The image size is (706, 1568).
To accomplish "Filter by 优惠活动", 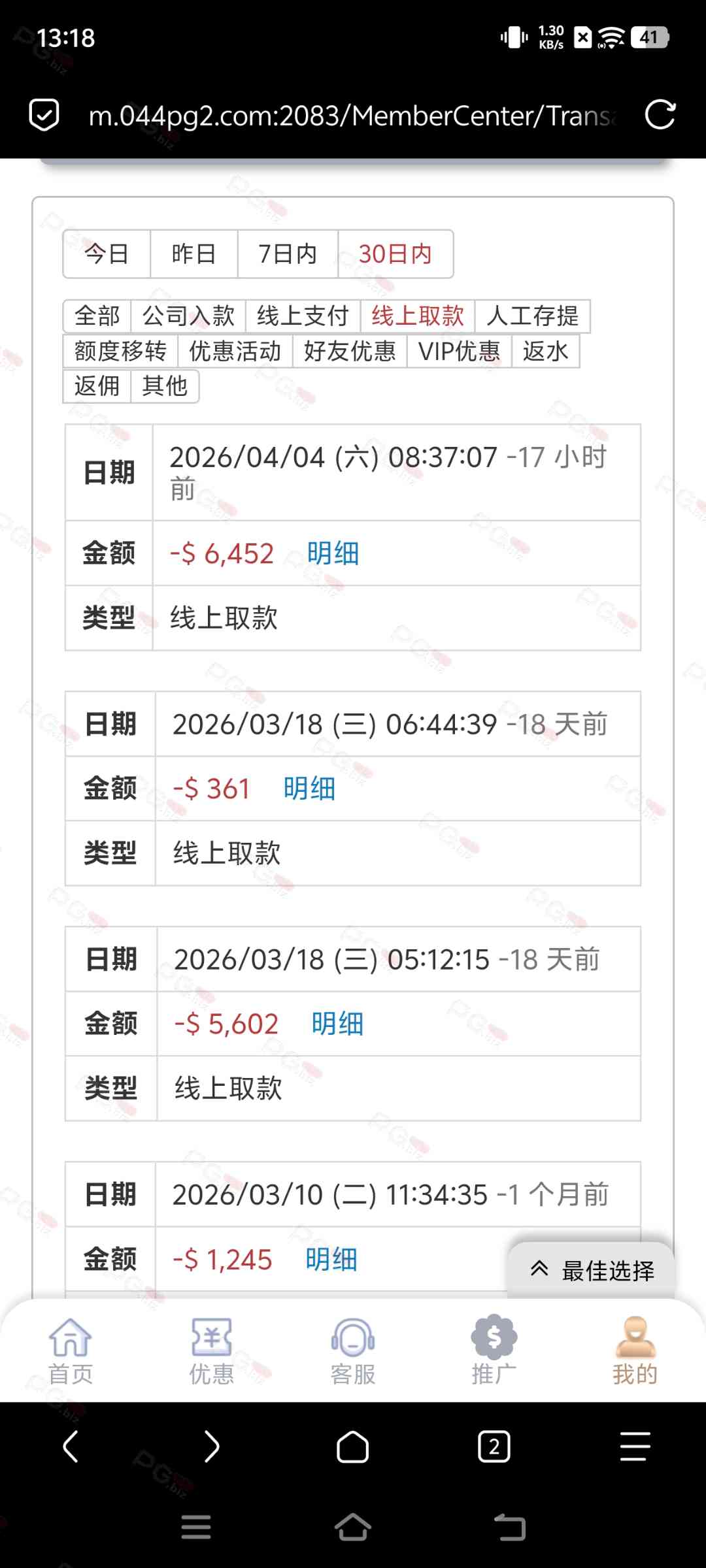I will coord(235,351).
